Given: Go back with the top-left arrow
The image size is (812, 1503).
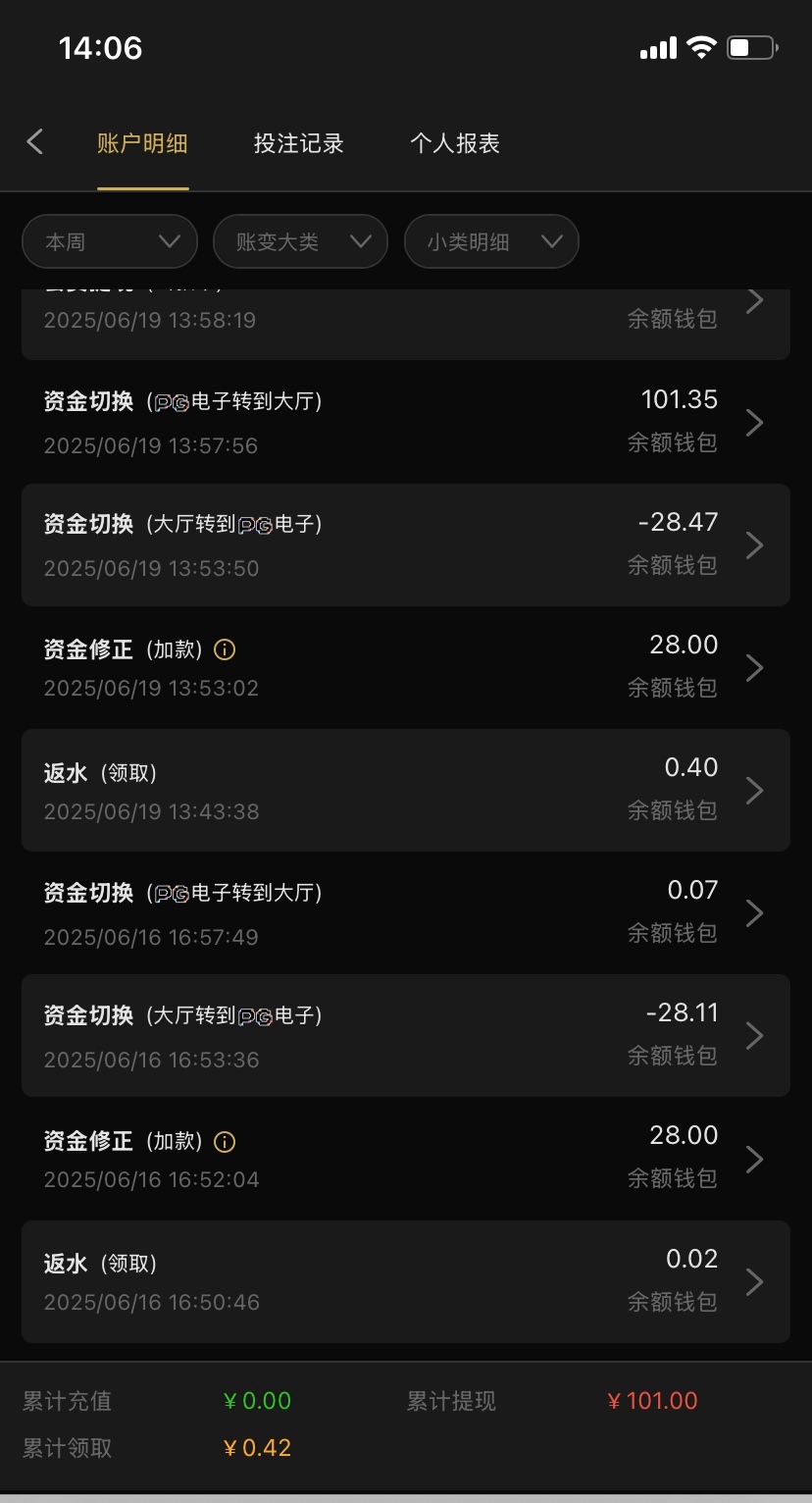Looking at the screenshot, I should 35,142.
